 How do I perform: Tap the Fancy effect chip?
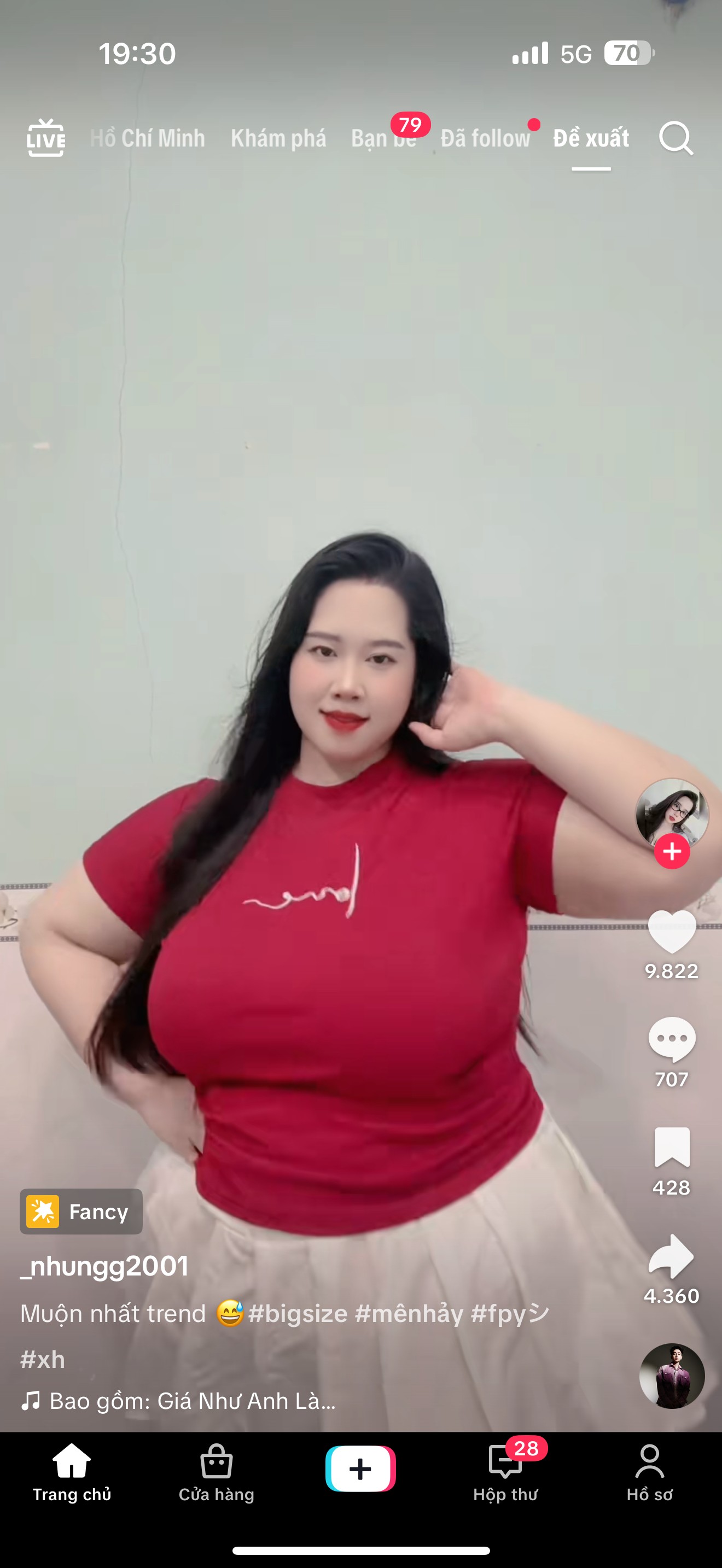pyautogui.click(x=81, y=1212)
